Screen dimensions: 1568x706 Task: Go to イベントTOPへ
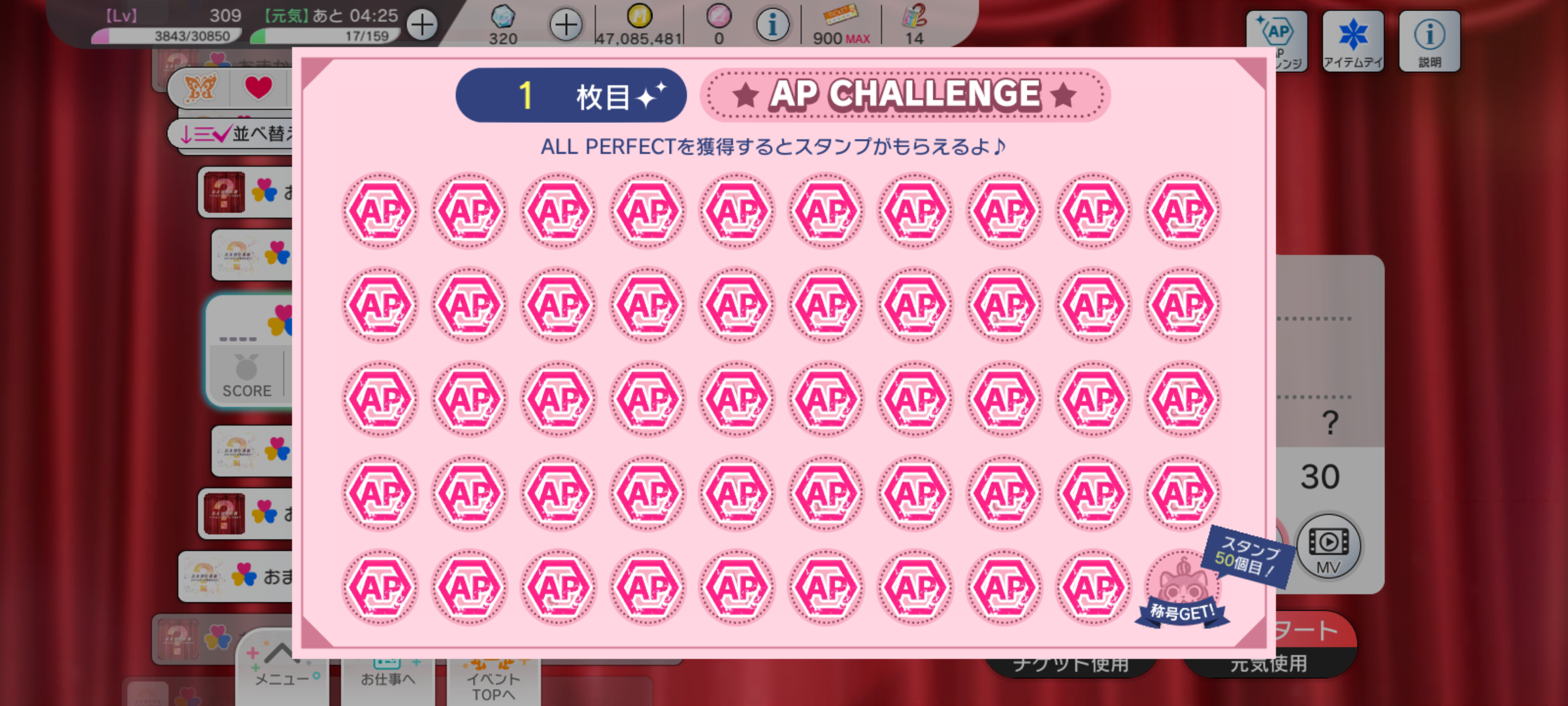(494, 681)
